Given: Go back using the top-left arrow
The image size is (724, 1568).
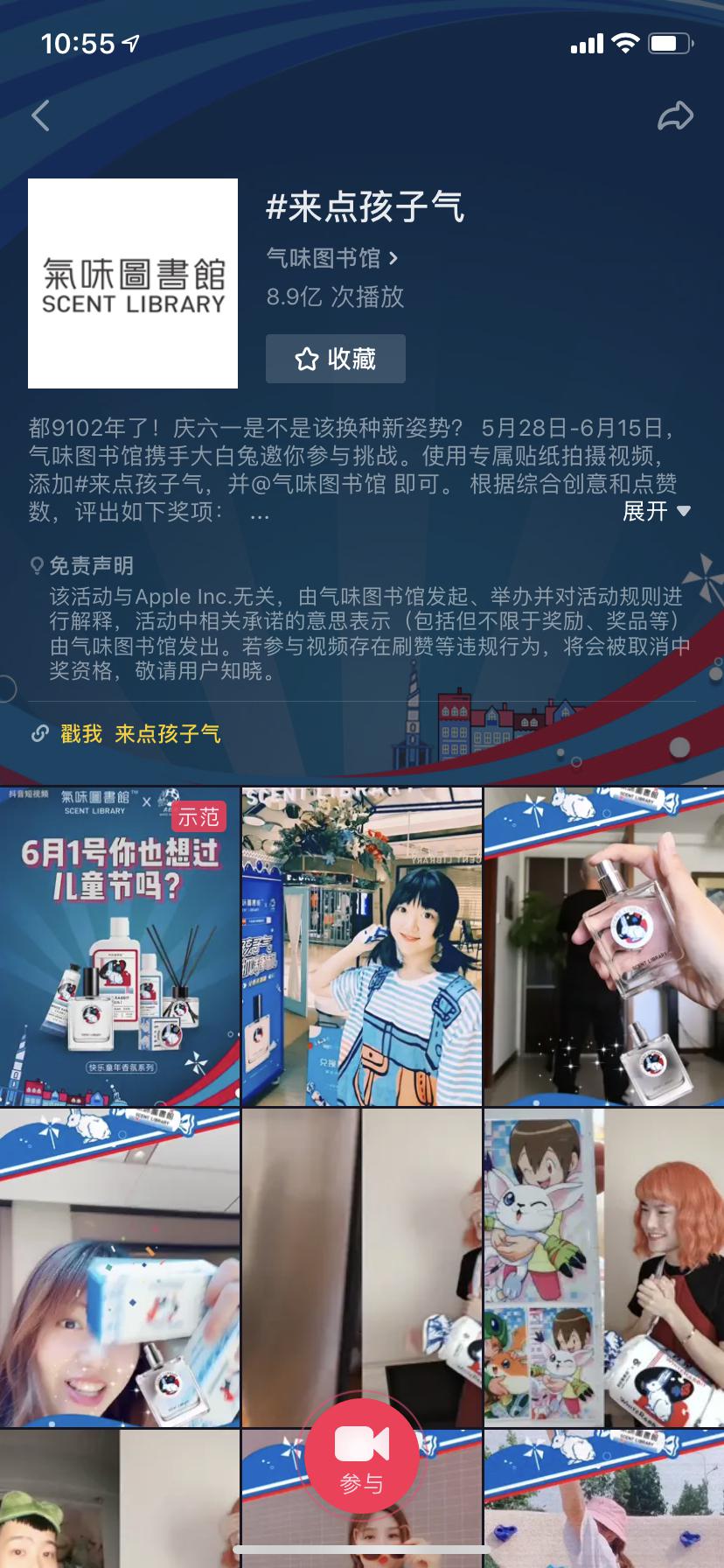Looking at the screenshot, I should click(x=41, y=115).
